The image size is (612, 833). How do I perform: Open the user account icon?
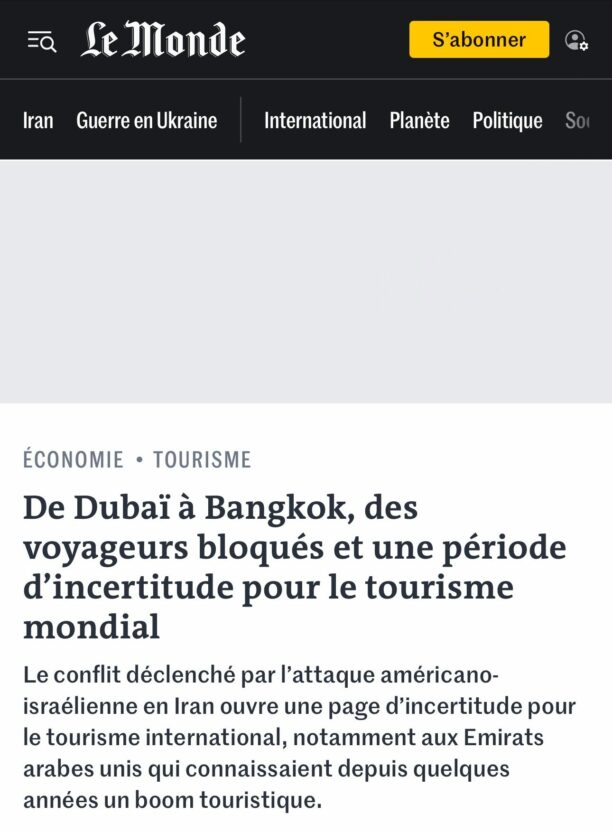576,40
